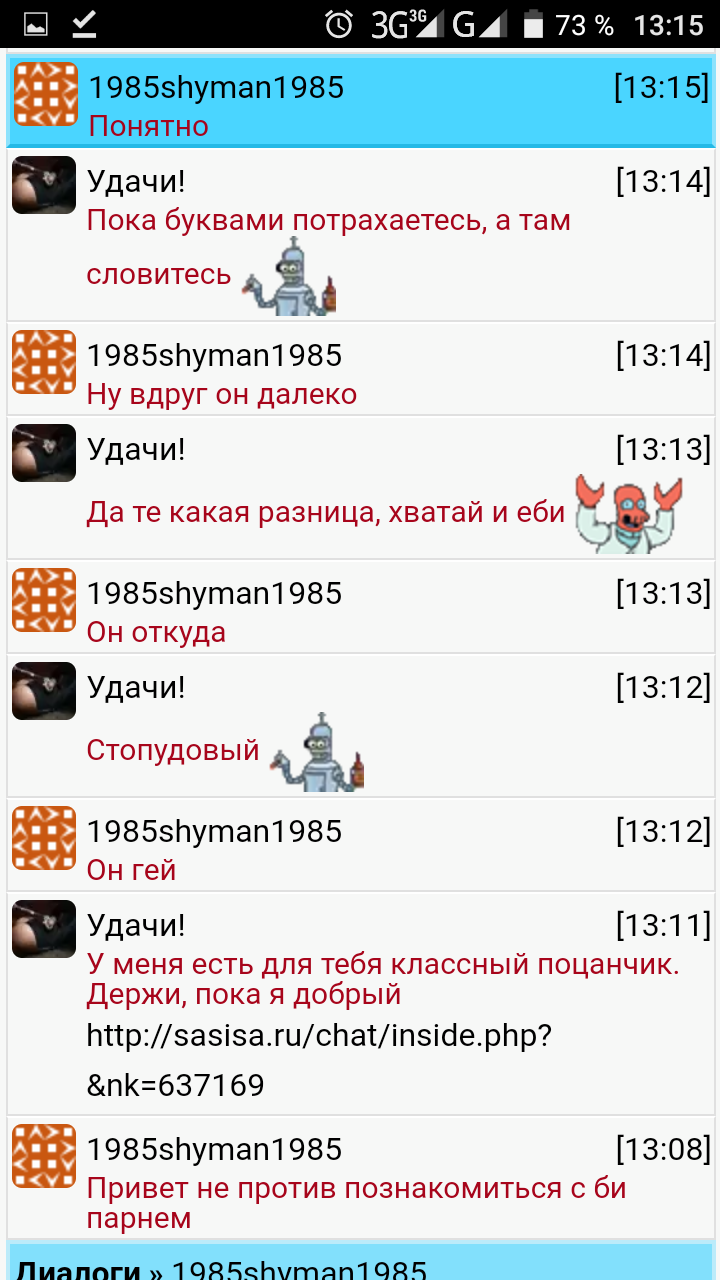Open 1985shyman1985 name above "Ну вдруг он далеко"
The width and height of the screenshot is (720, 1280).
click(x=214, y=355)
